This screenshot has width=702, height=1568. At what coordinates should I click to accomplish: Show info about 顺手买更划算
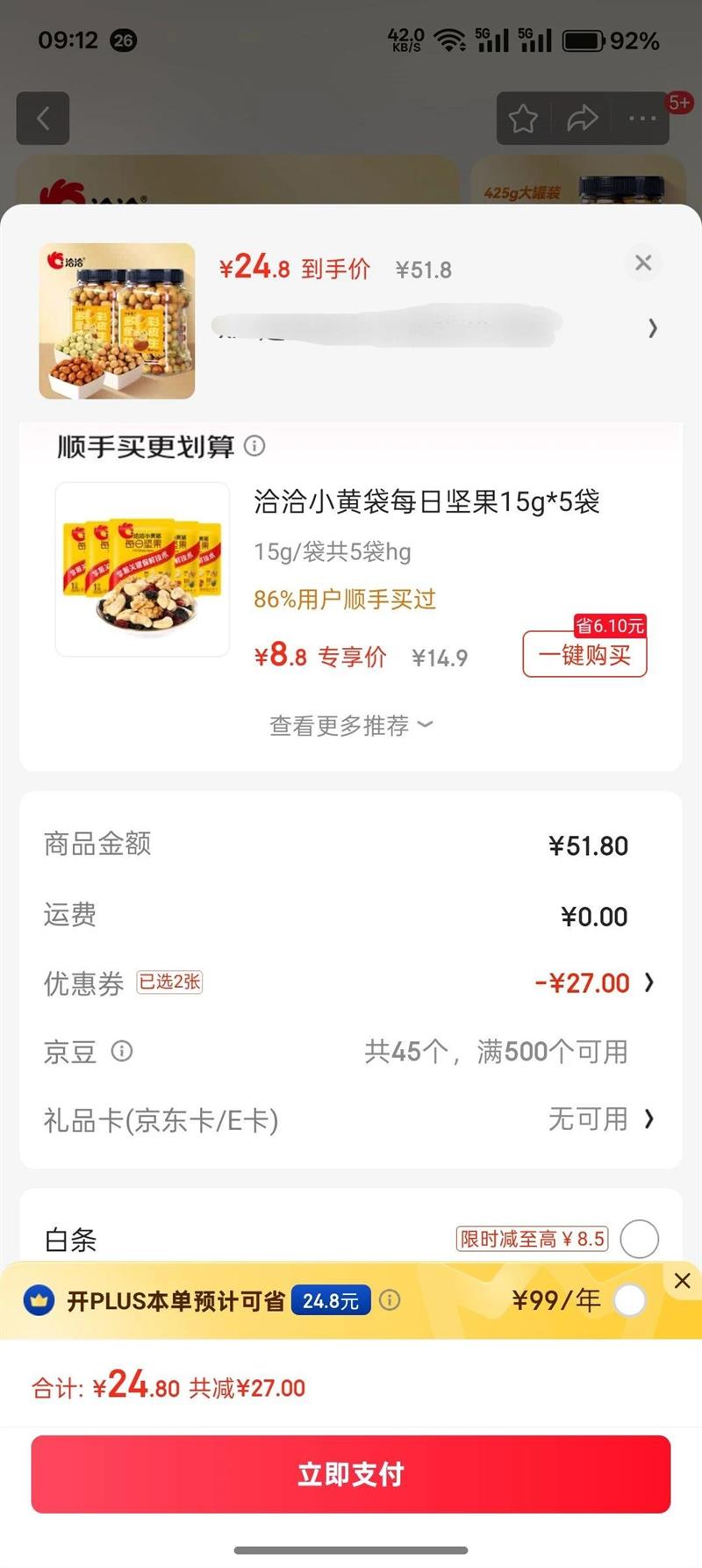[x=254, y=446]
